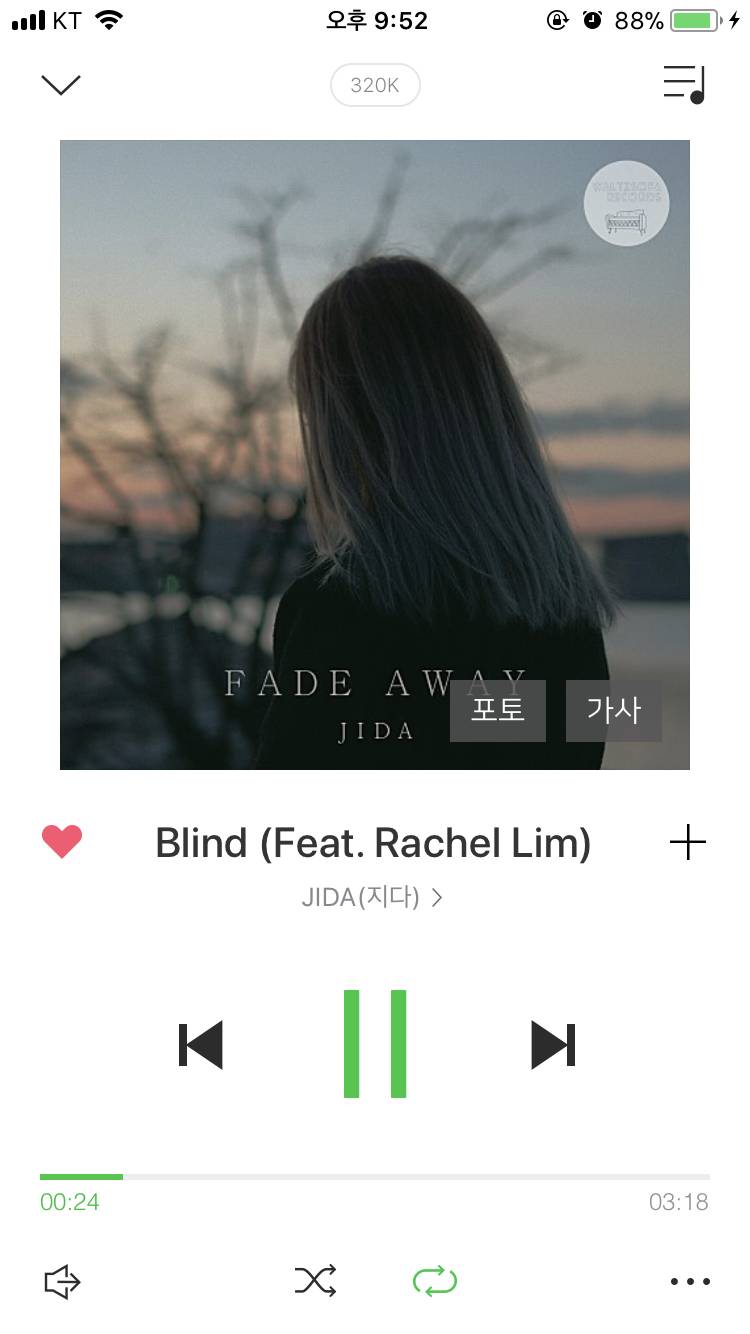Collapse the player with the down chevron
Image resolution: width=750 pixels, height=1334 pixels.
pos(61,85)
